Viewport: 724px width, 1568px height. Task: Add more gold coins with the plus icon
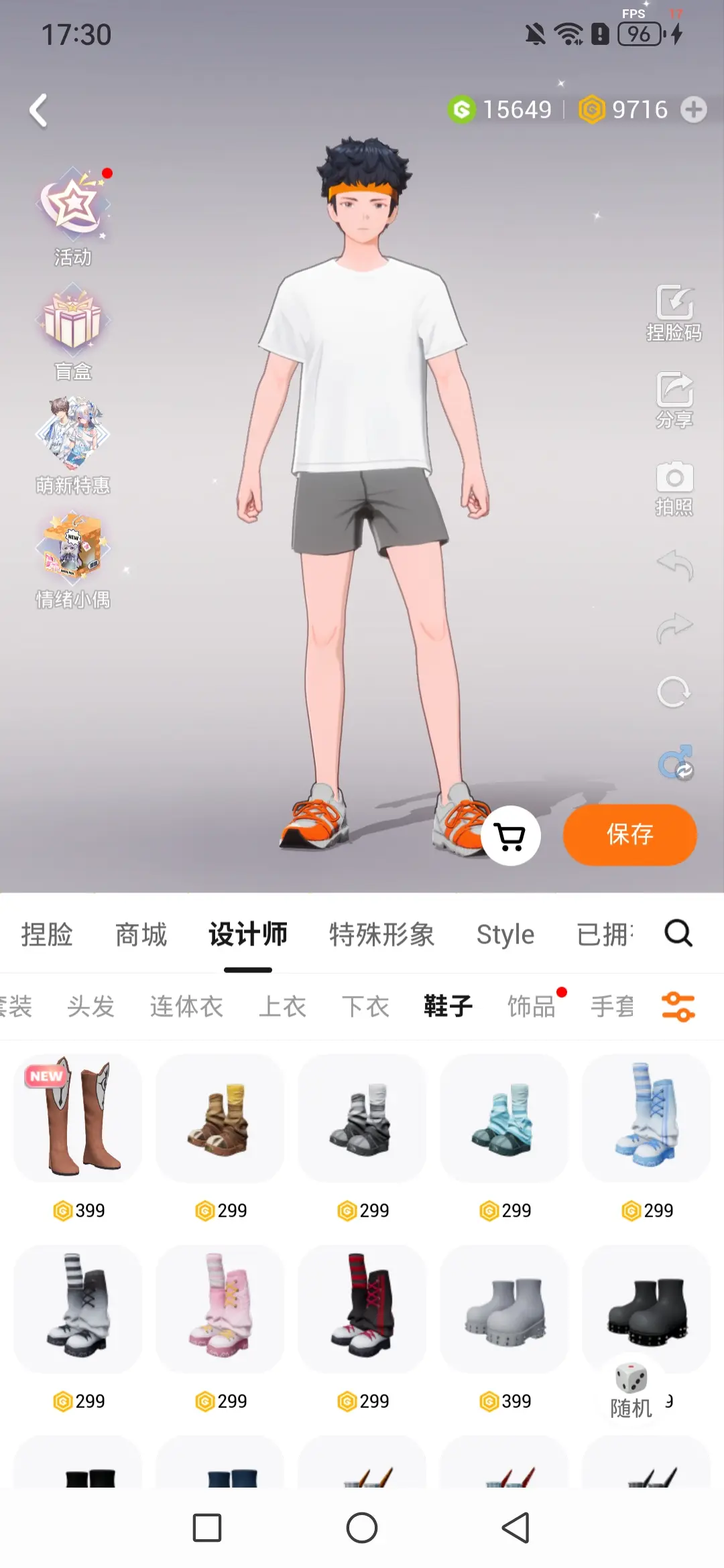coord(694,109)
